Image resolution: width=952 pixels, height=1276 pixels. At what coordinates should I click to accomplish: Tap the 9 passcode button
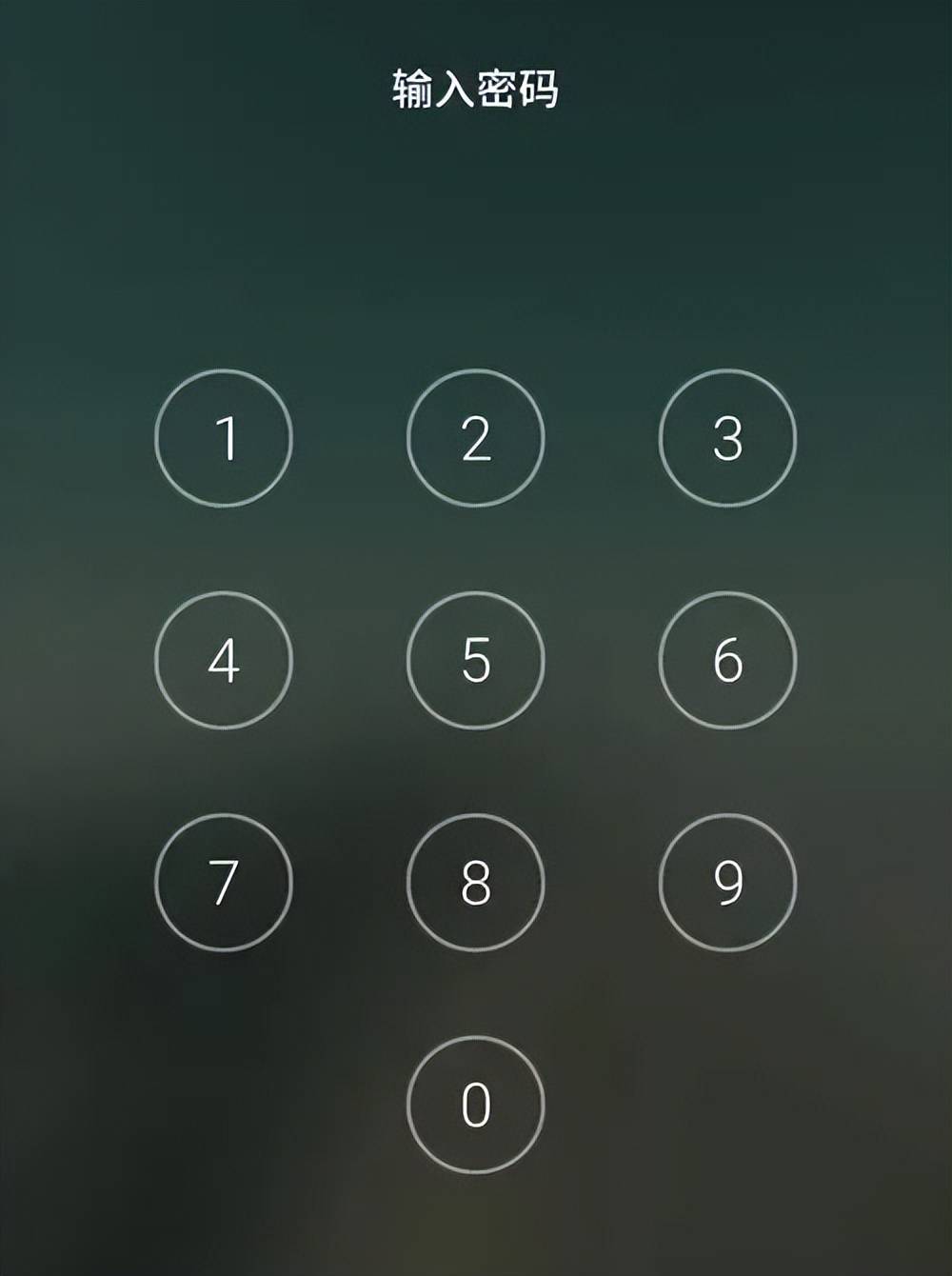(727, 882)
